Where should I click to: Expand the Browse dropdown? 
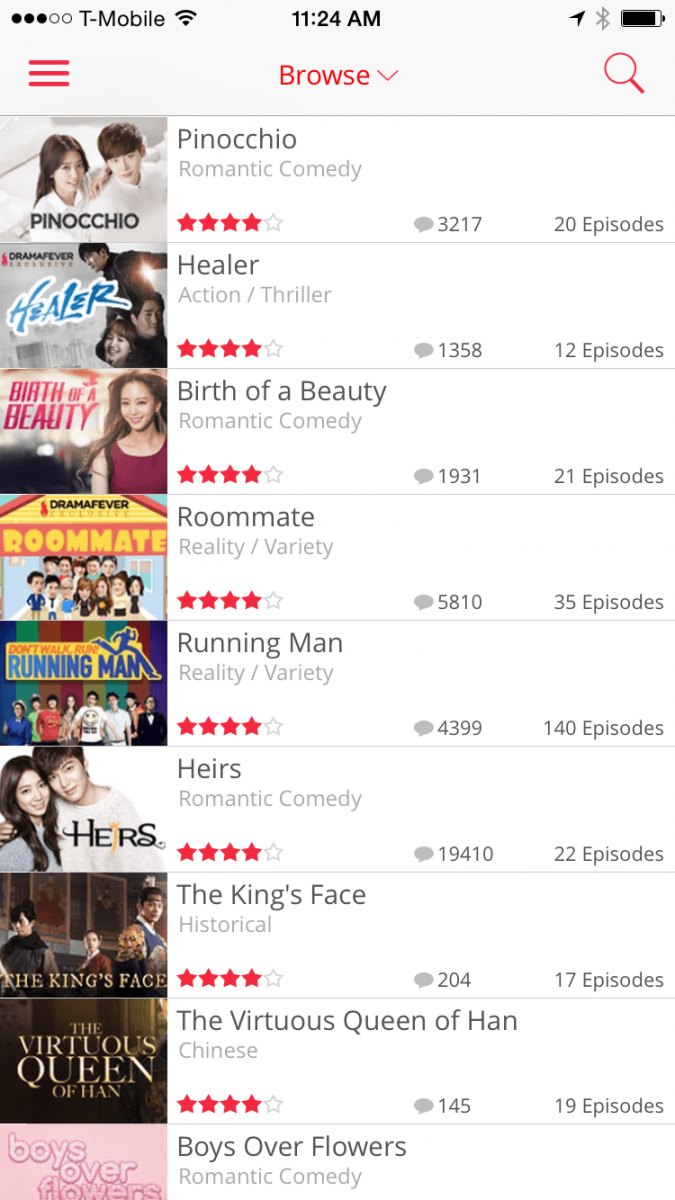[338, 75]
